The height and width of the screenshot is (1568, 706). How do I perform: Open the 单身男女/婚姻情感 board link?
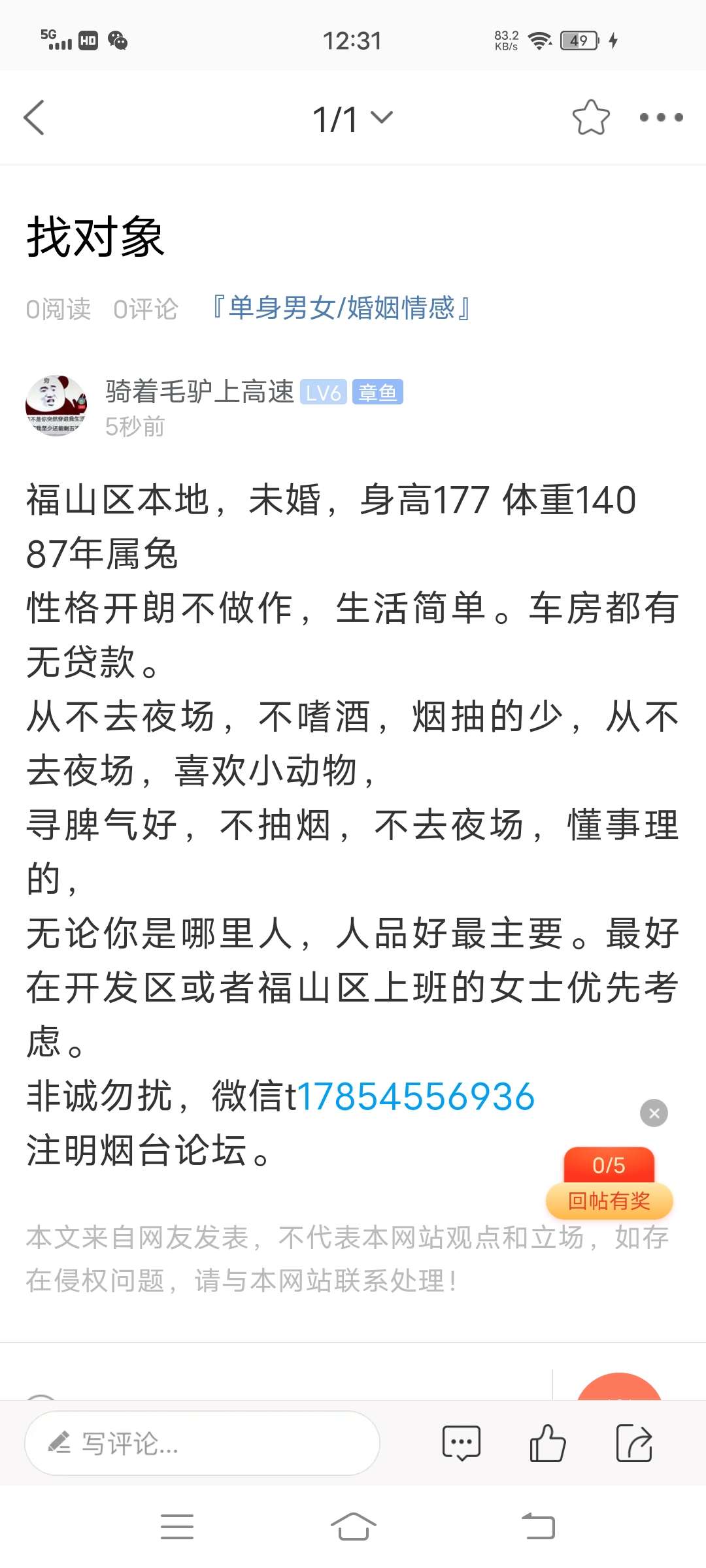coord(341,308)
